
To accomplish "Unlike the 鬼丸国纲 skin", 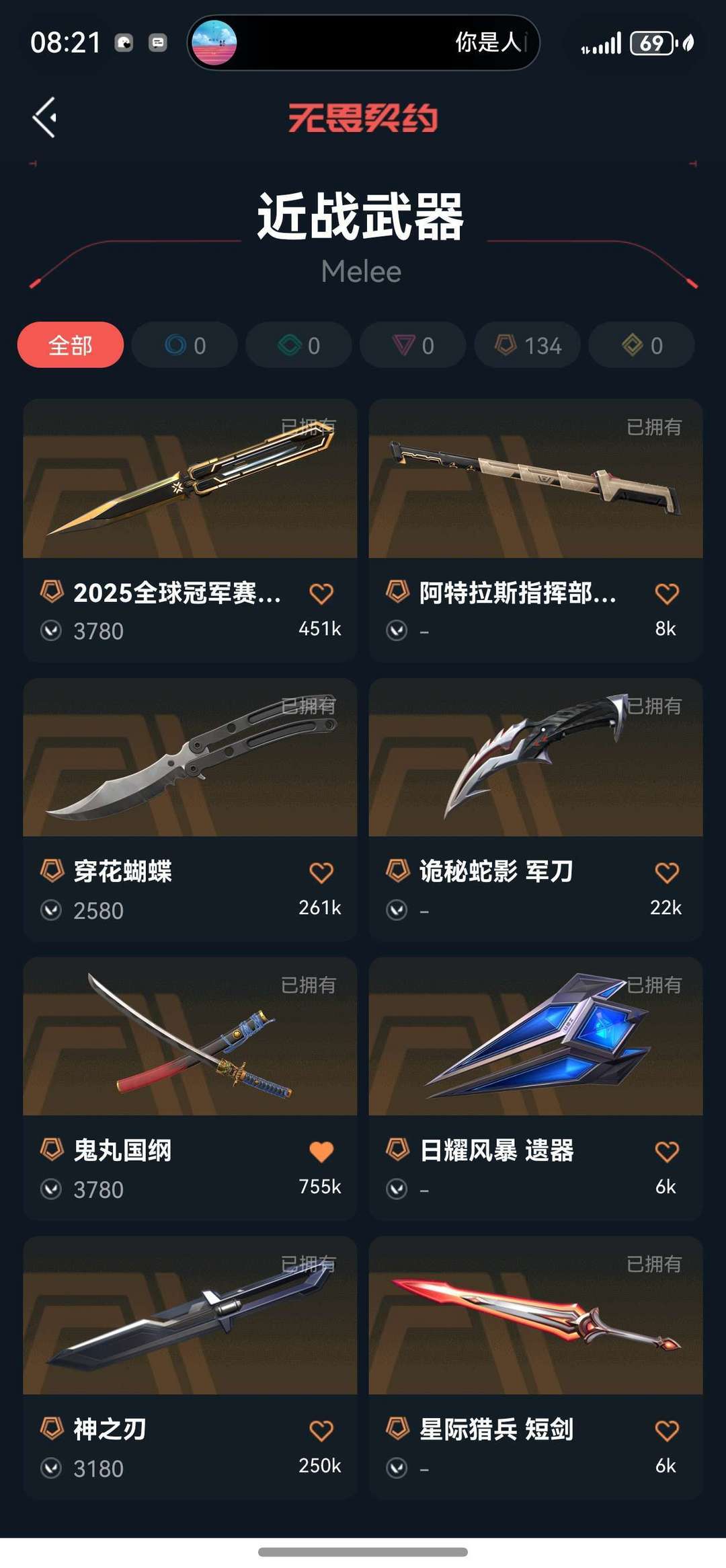I will (321, 1152).
